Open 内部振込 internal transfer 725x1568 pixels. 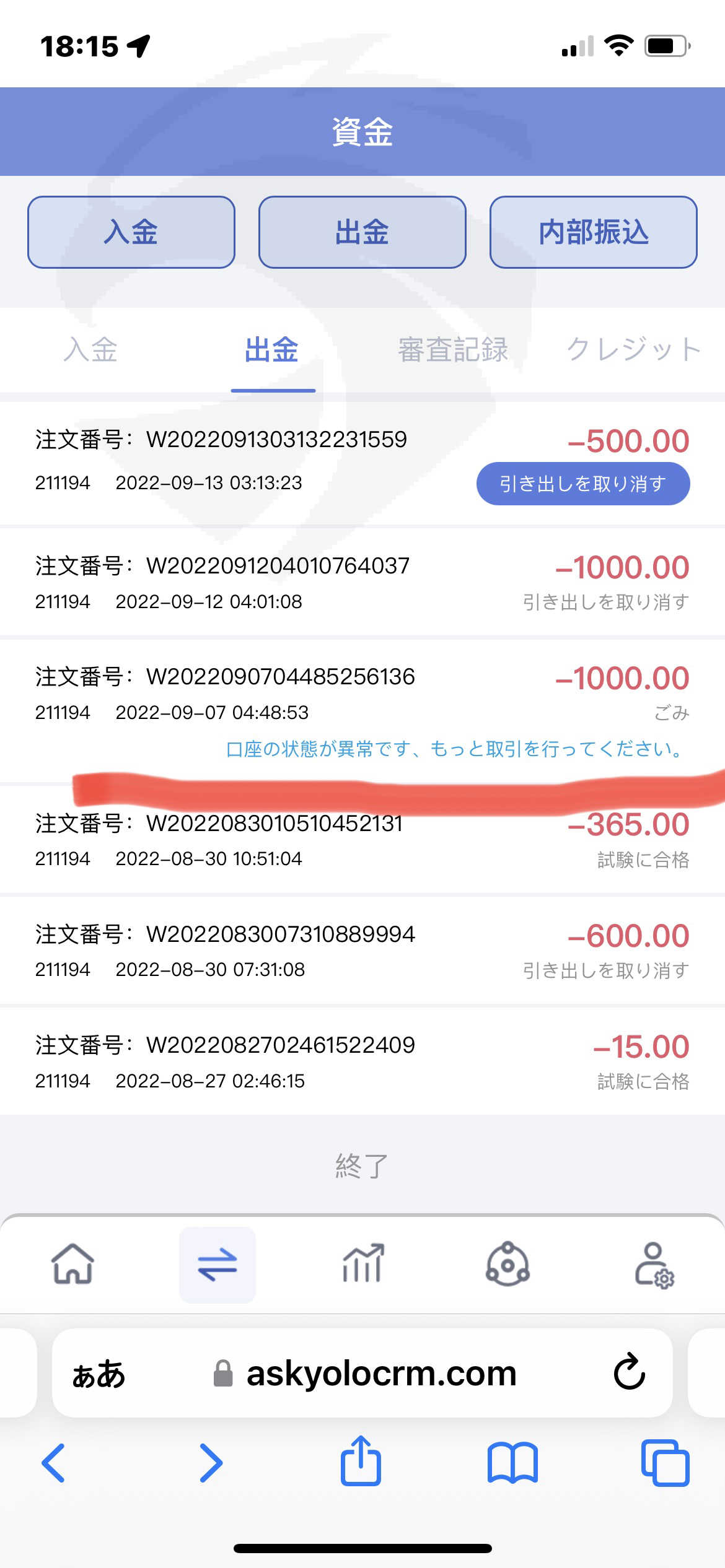click(x=594, y=232)
